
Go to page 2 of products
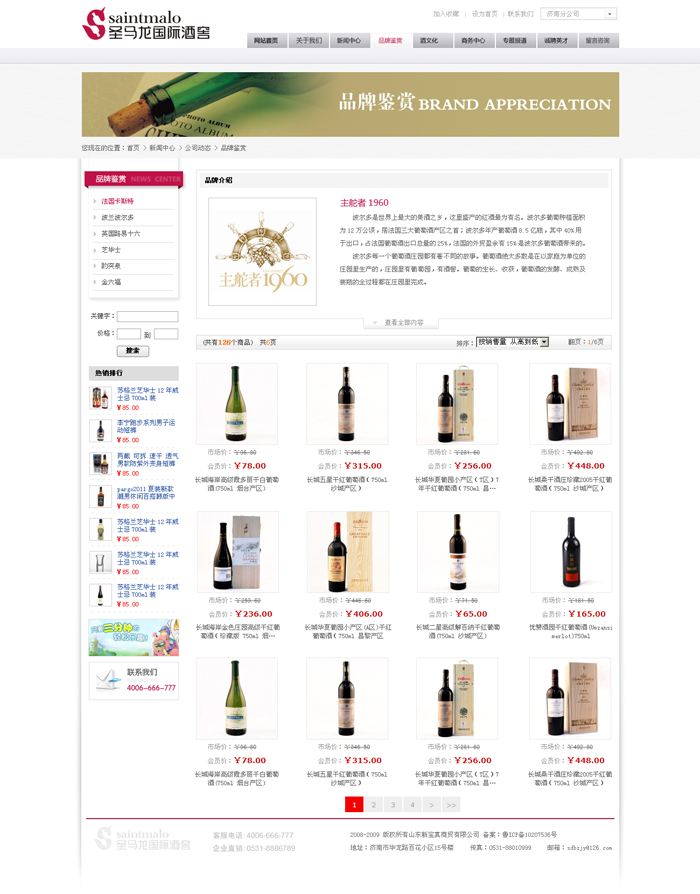(x=373, y=804)
